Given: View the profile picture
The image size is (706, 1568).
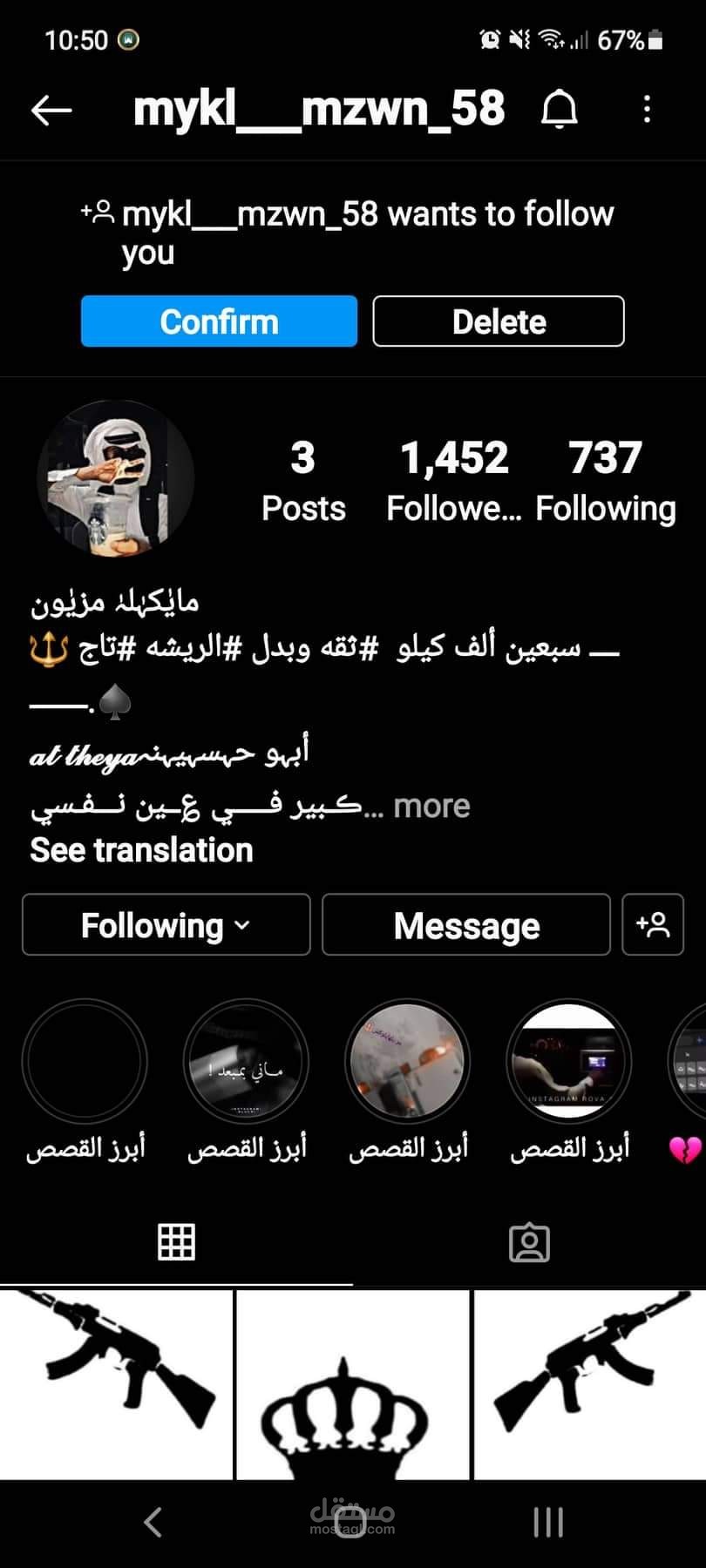Looking at the screenshot, I should (x=115, y=478).
